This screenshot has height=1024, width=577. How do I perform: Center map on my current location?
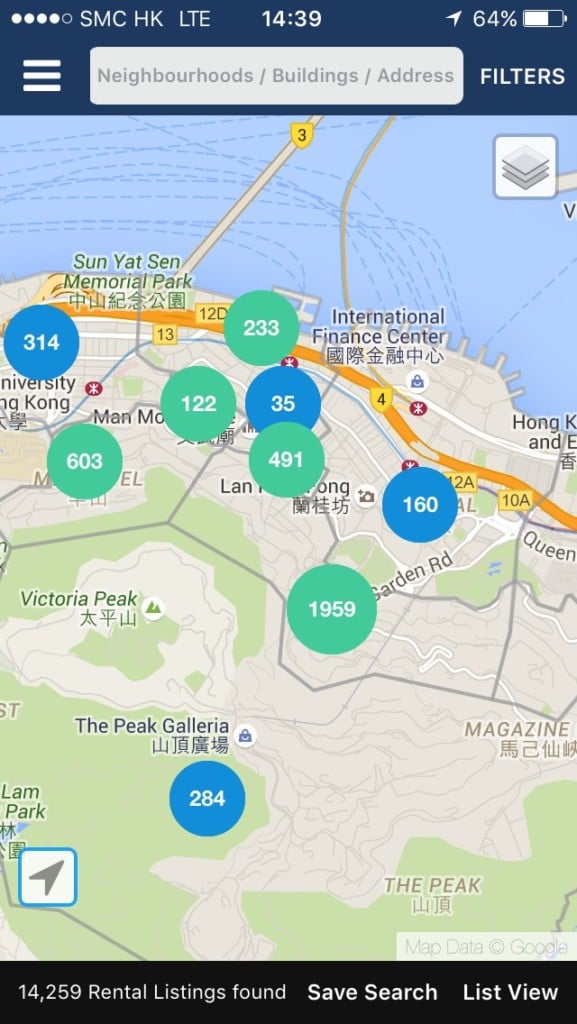click(x=48, y=877)
